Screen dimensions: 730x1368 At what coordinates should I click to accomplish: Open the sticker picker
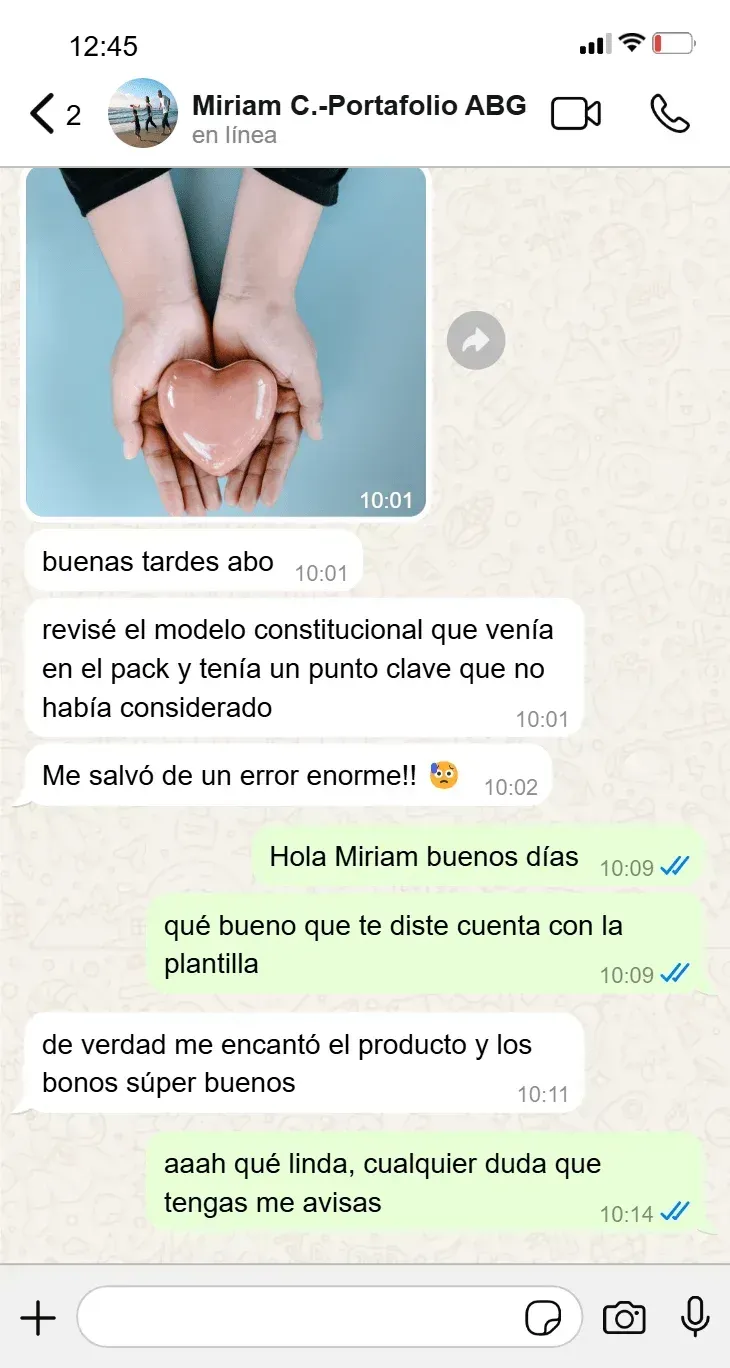(x=543, y=1318)
